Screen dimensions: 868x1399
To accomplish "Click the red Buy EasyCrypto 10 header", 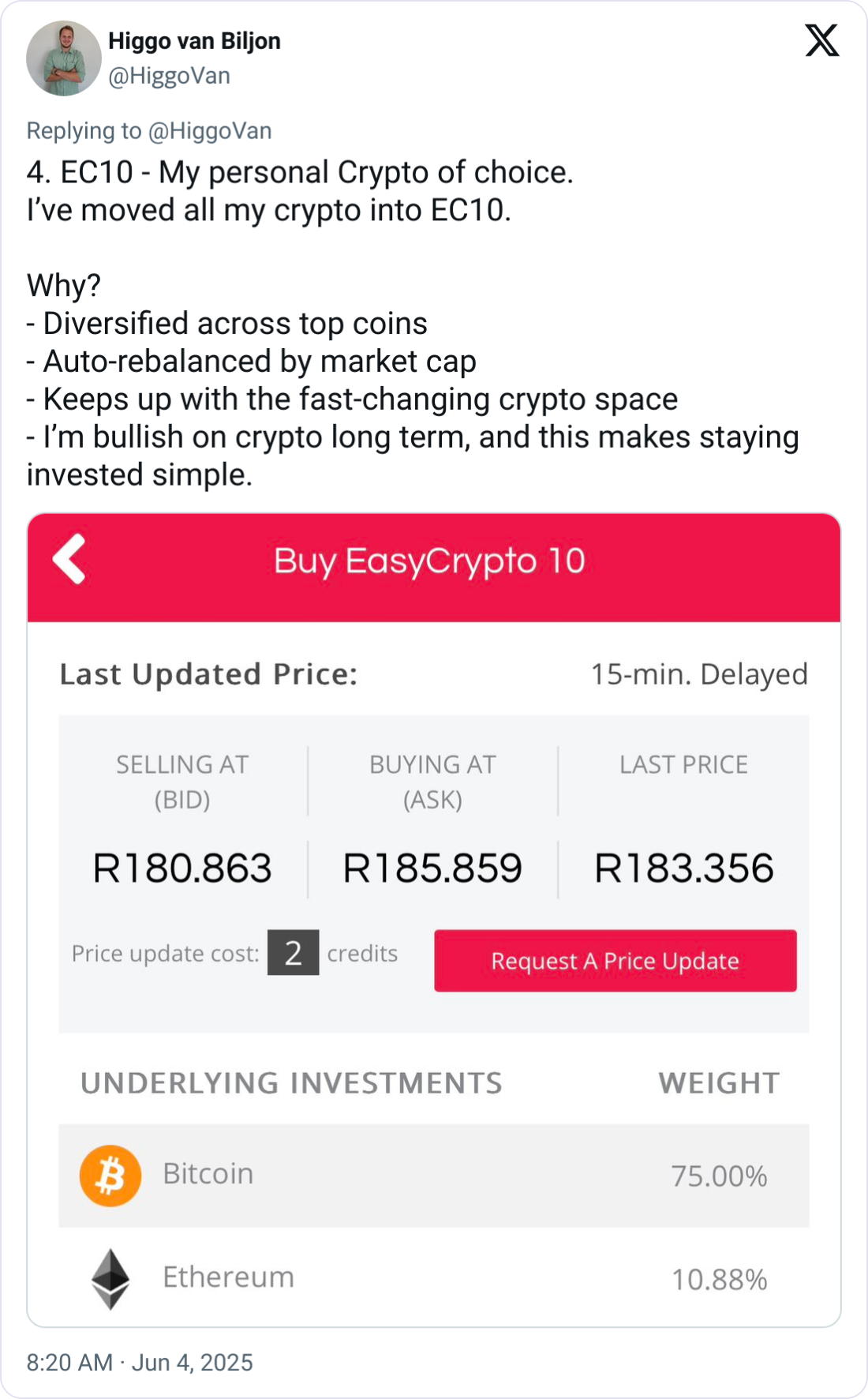I will coord(430,561).
